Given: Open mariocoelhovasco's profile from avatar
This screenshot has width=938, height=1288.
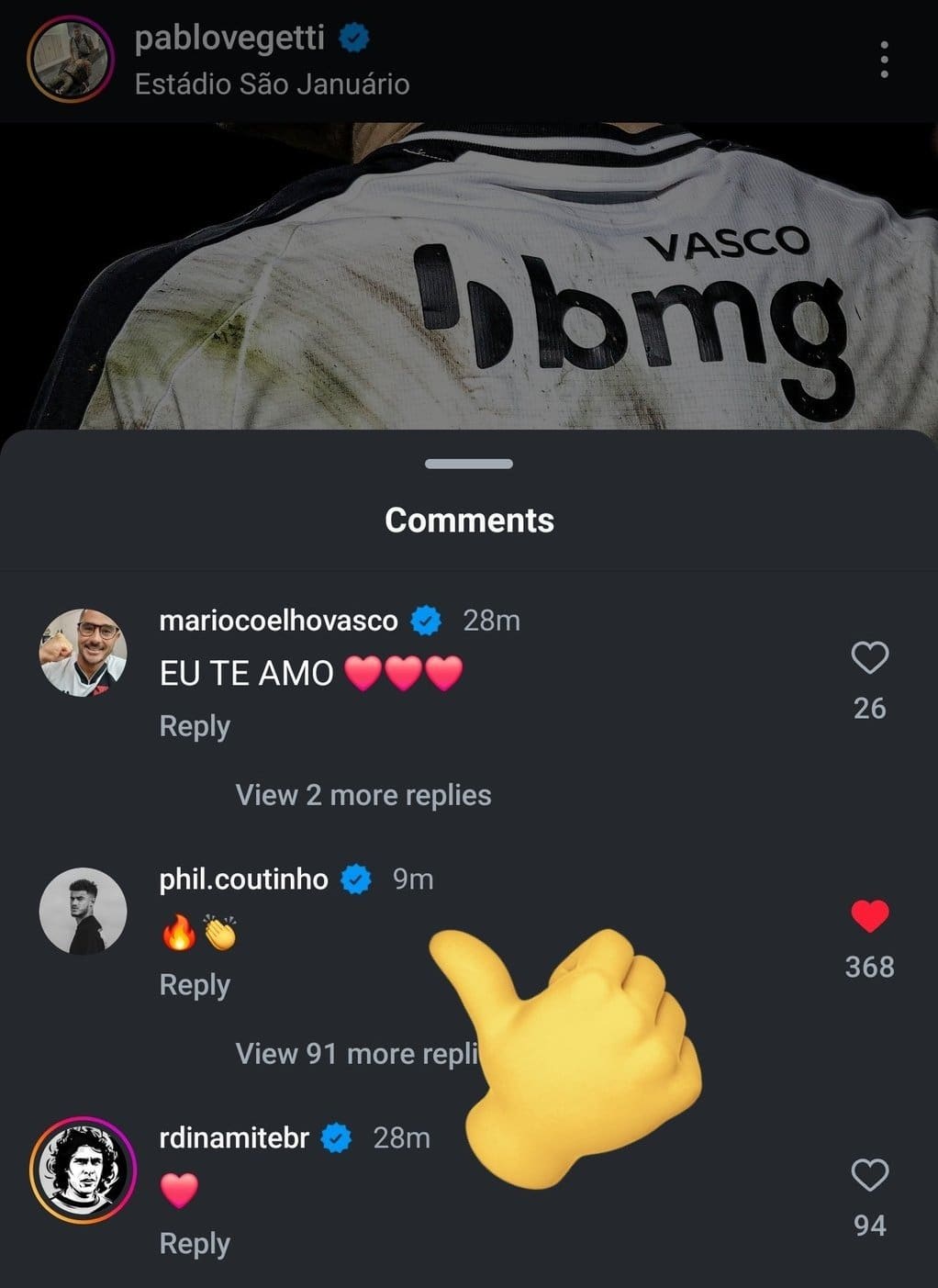Looking at the screenshot, I should click(x=83, y=652).
